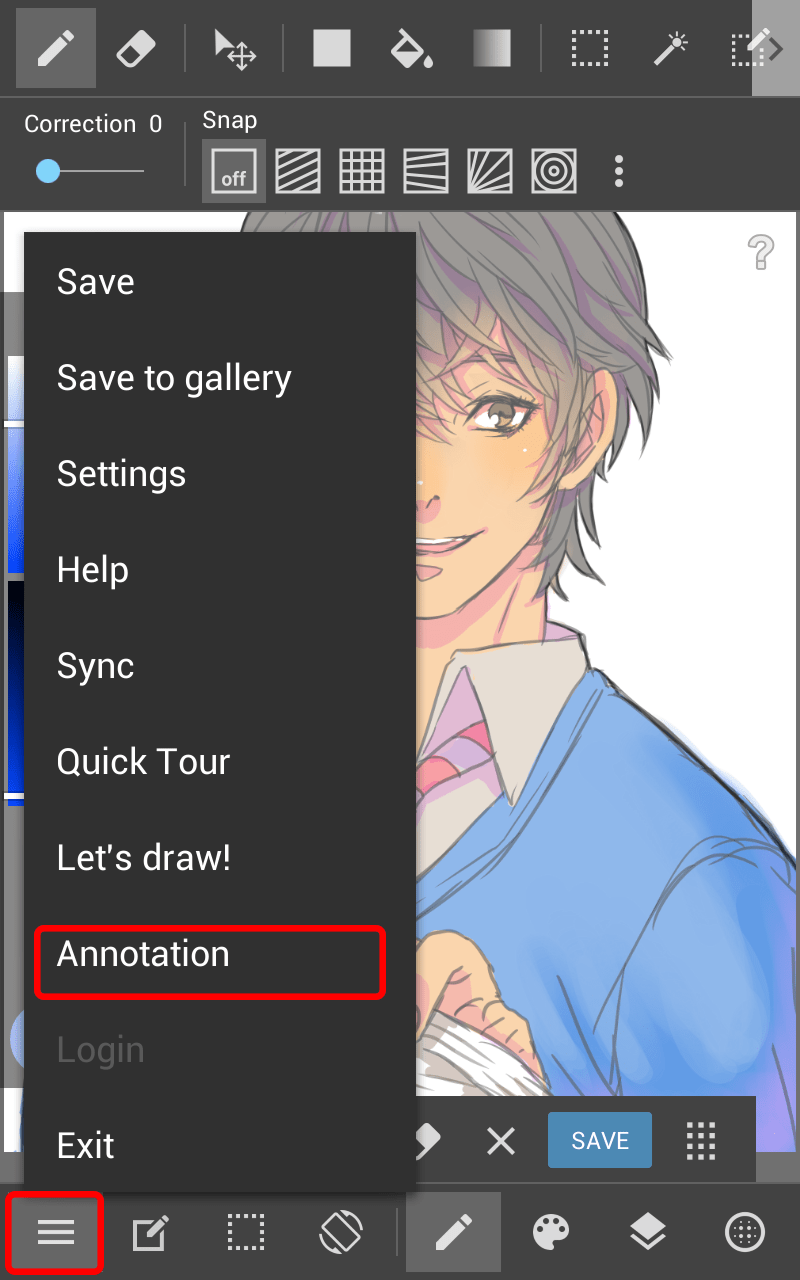Enable radial snap
This screenshot has height=1280, width=800.
[x=553, y=170]
